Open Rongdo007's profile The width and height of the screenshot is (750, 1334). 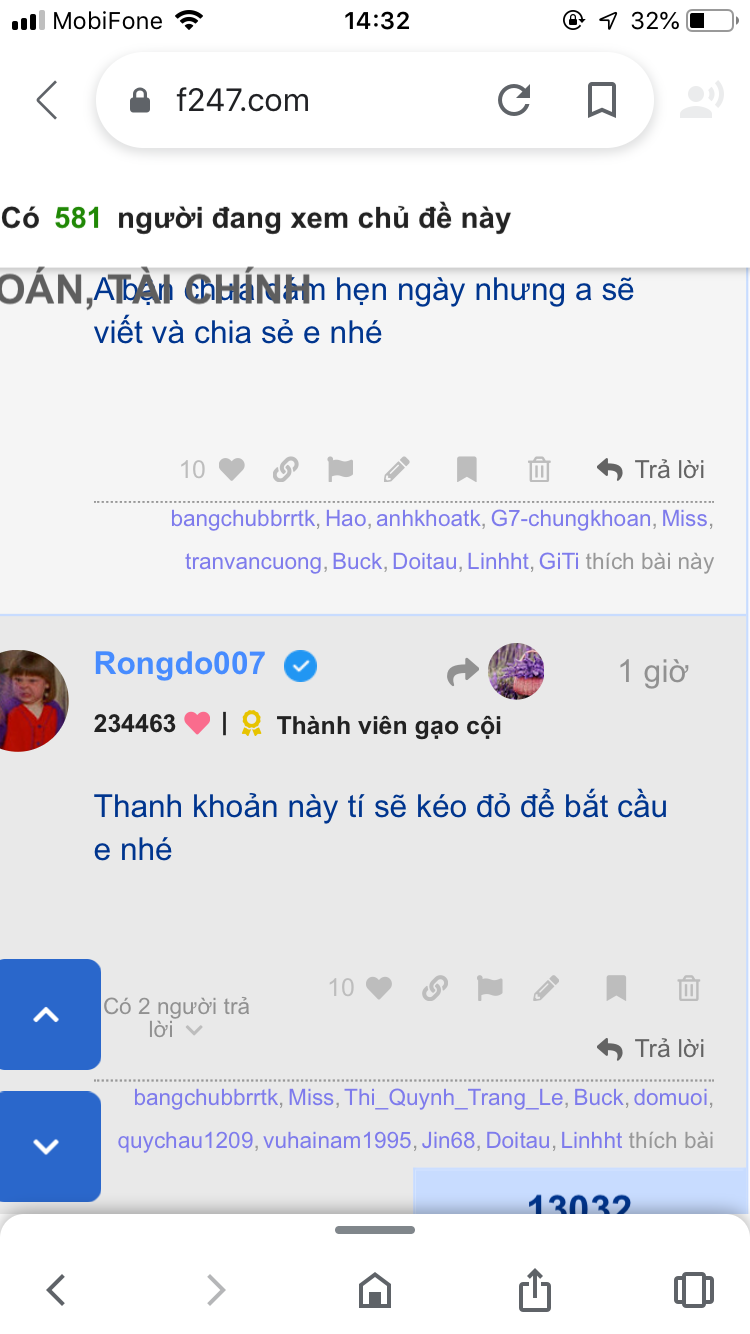click(179, 664)
